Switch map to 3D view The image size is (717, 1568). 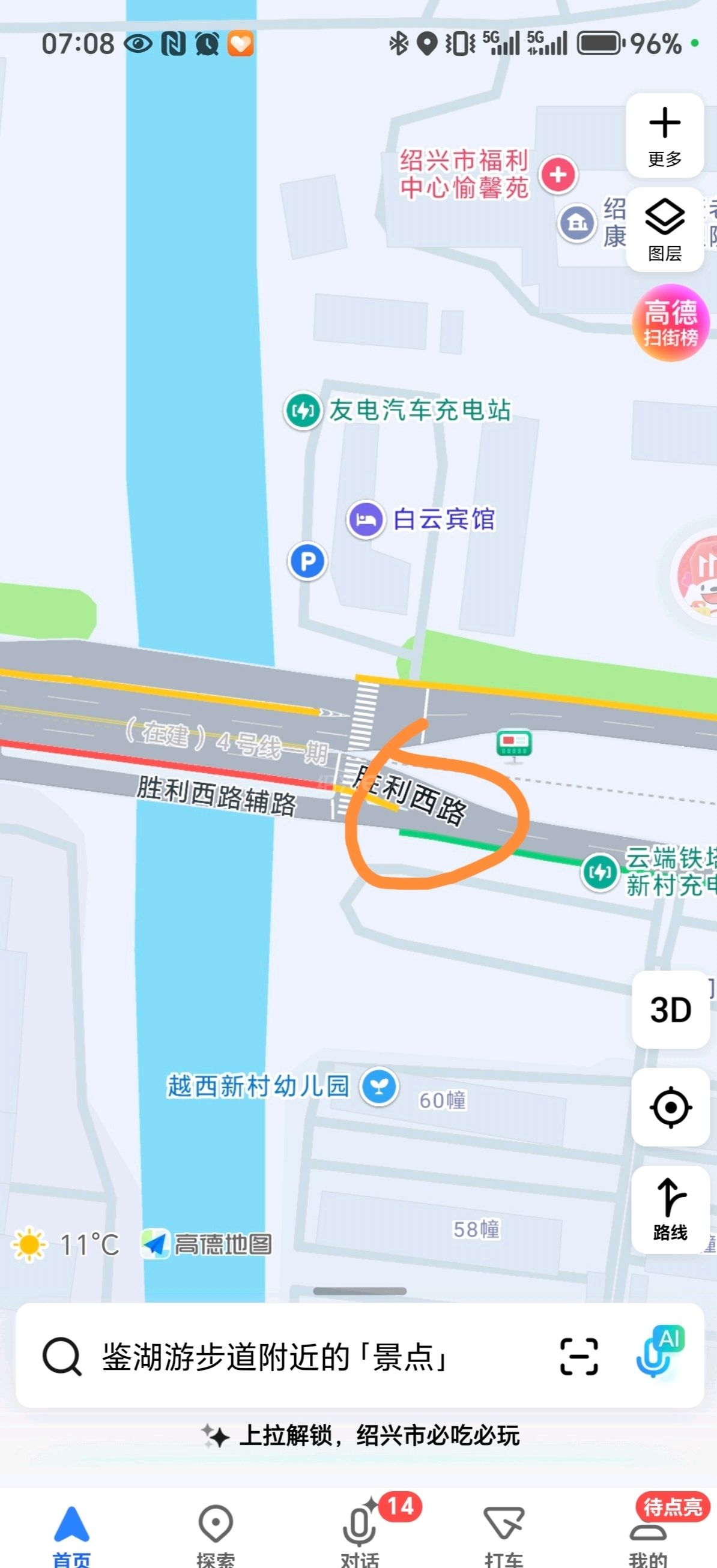(x=670, y=1010)
